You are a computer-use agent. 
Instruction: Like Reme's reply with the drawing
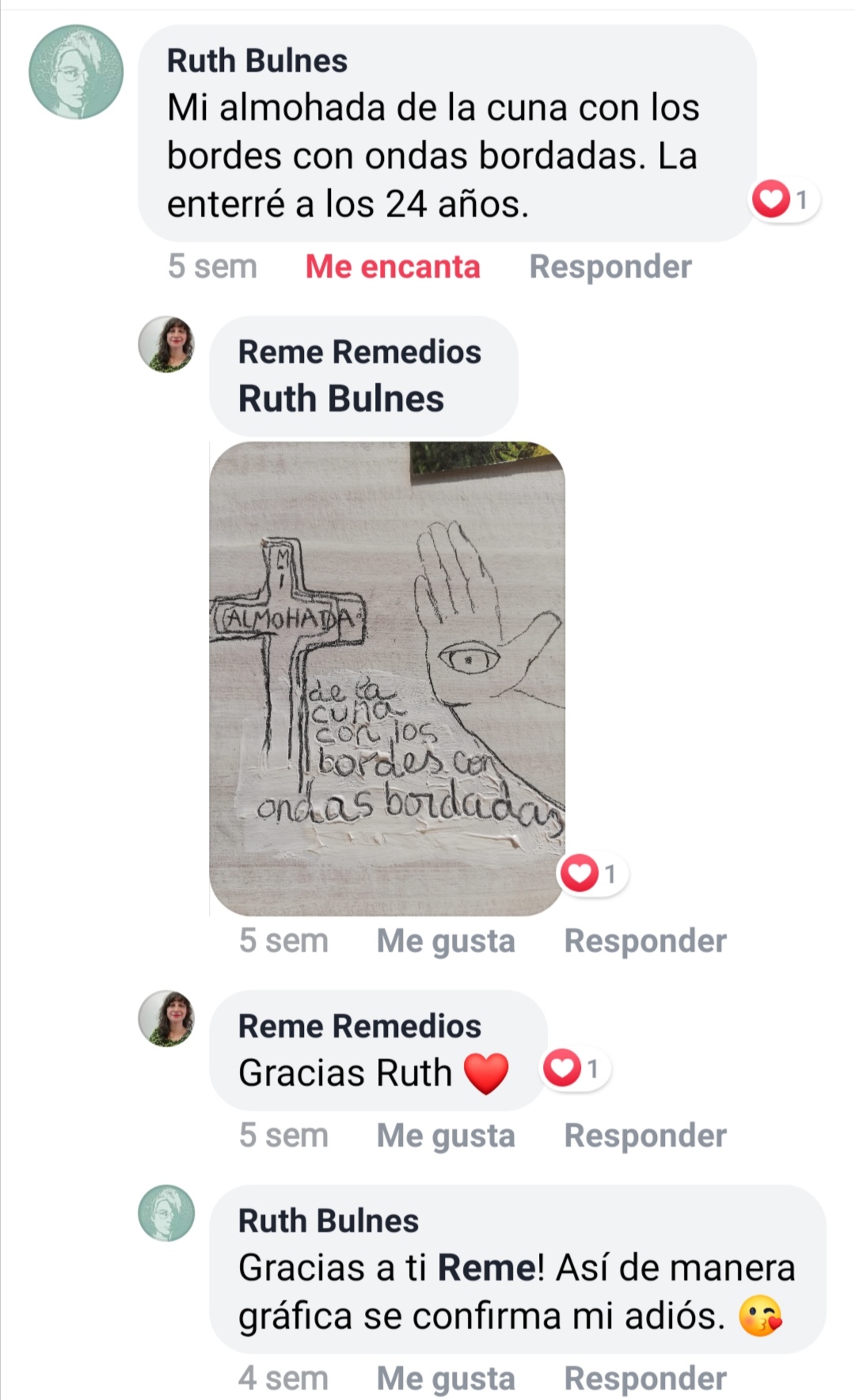[446, 941]
